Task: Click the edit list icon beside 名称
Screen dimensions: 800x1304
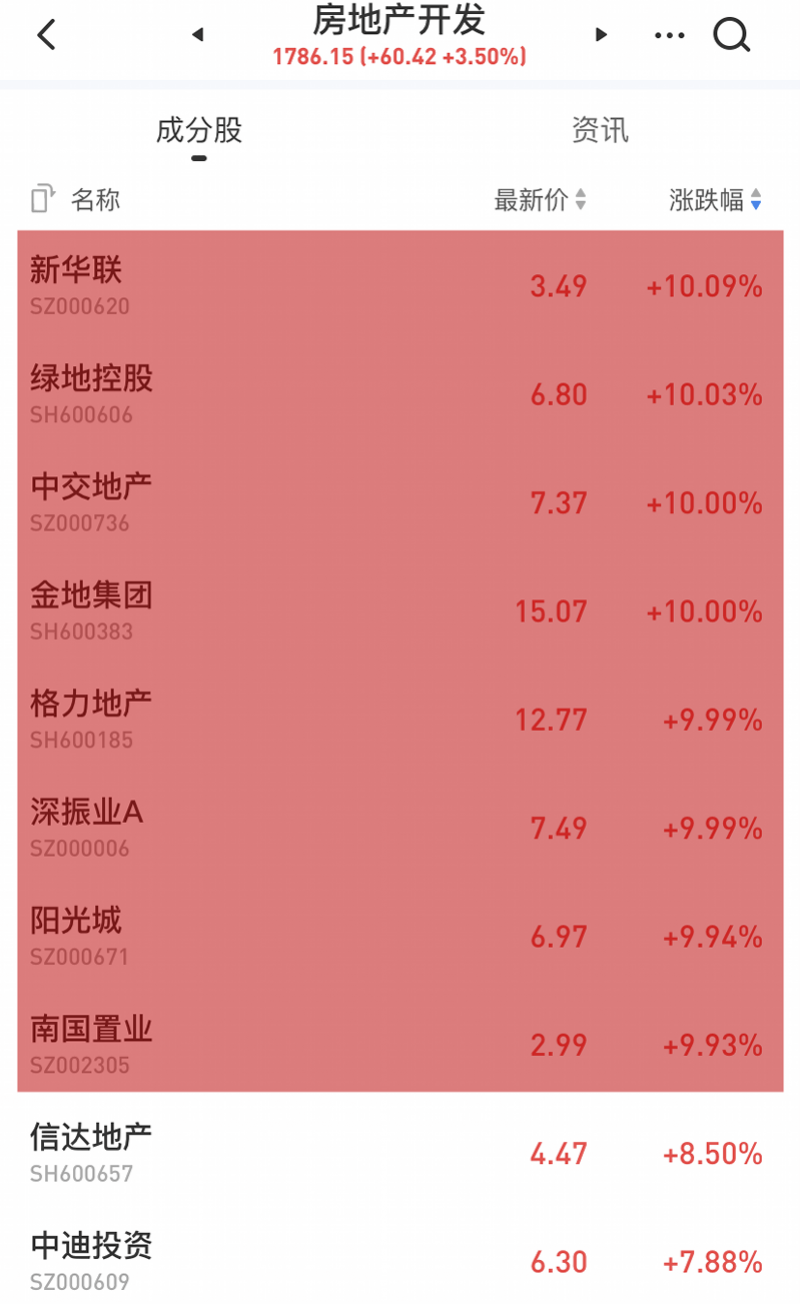Action: pos(38,199)
